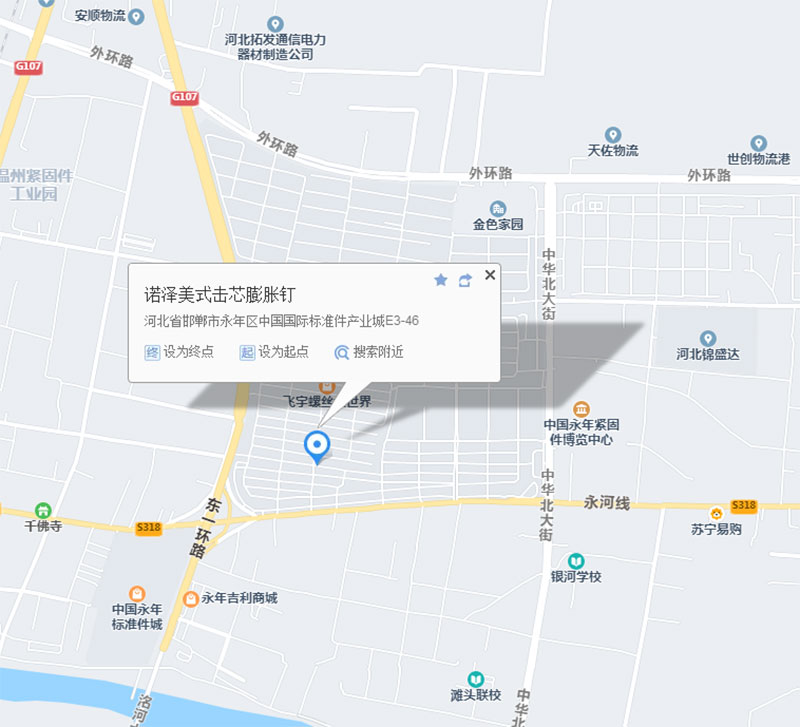Select the 河北锦盛达 map marker

point(708,339)
